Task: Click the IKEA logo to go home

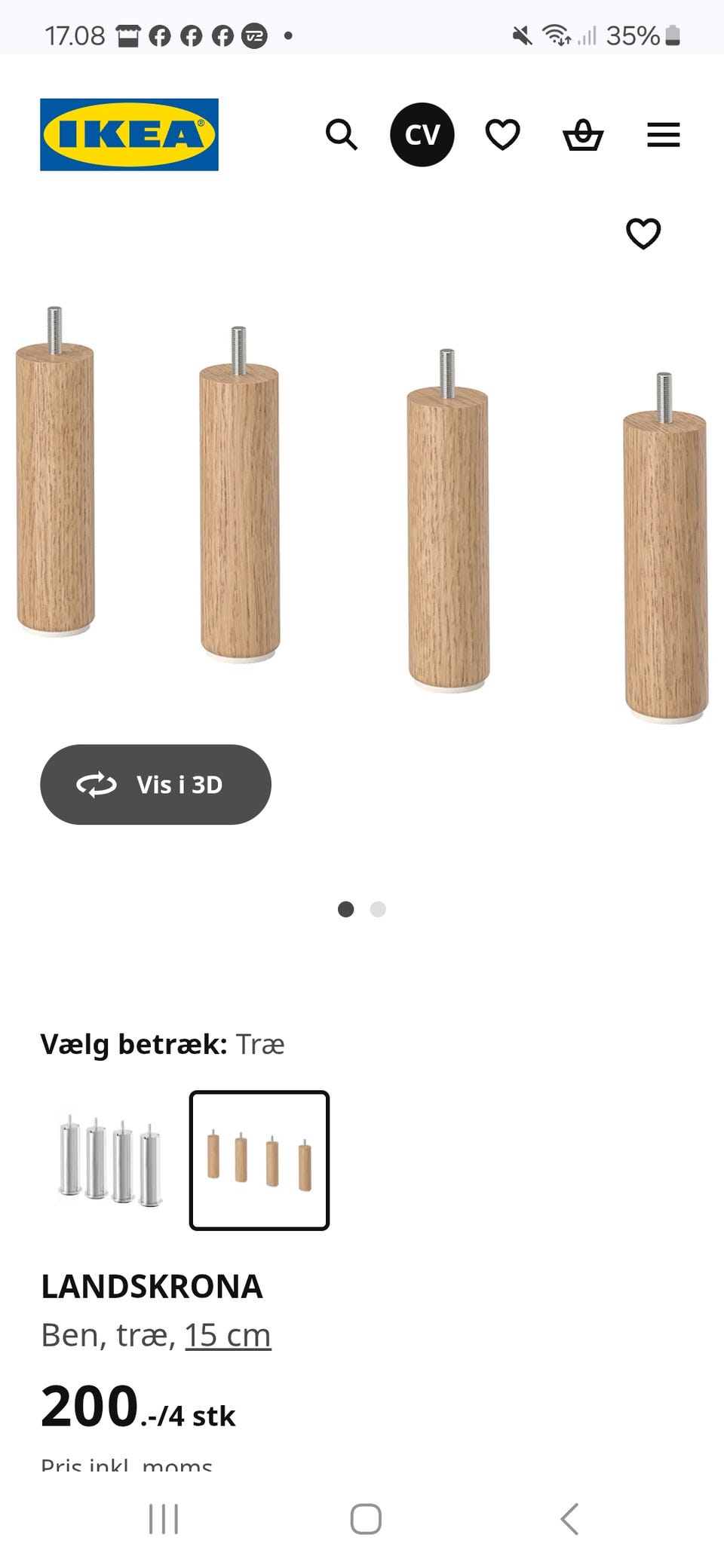Action: point(128,135)
